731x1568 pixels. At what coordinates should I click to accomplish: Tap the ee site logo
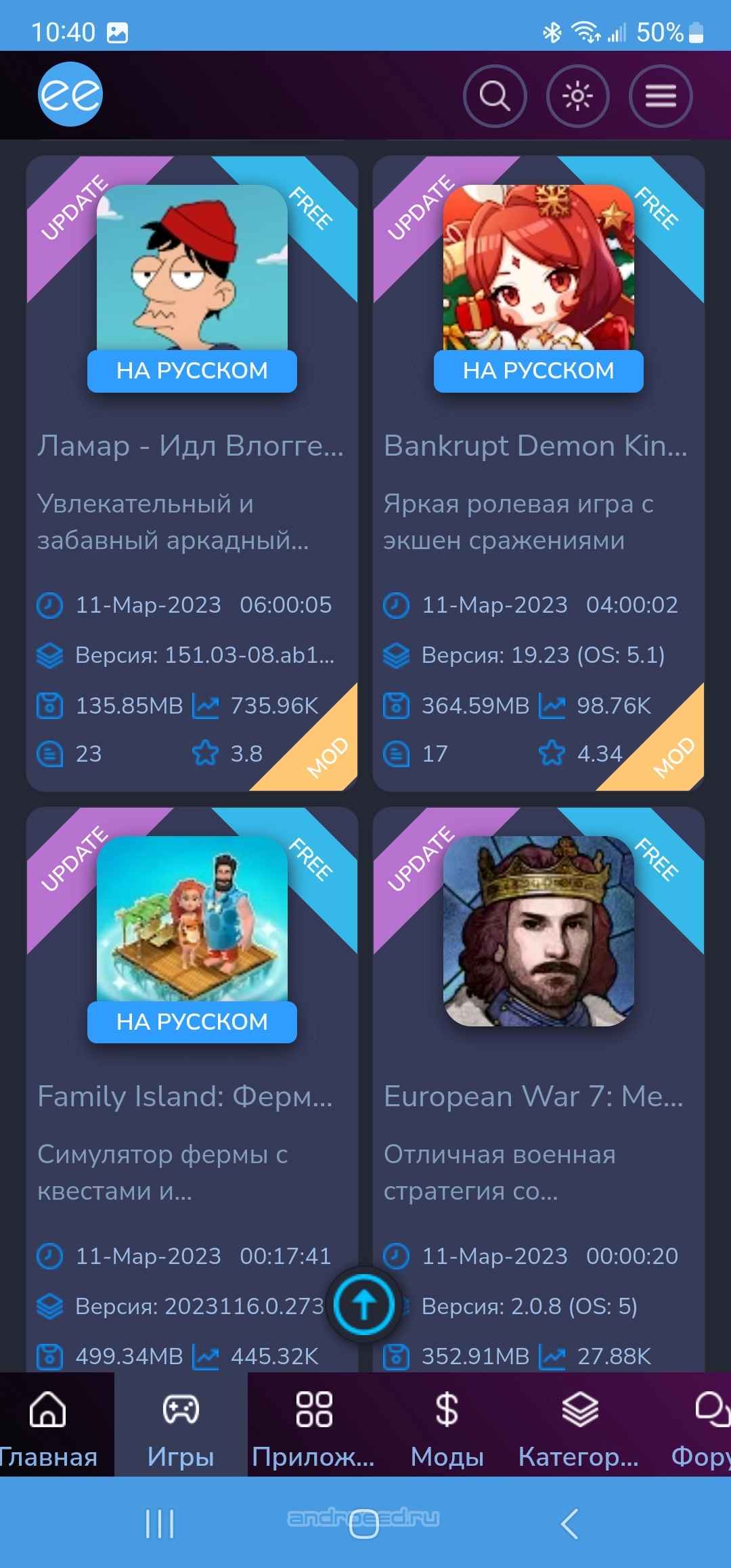coord(70,94)
